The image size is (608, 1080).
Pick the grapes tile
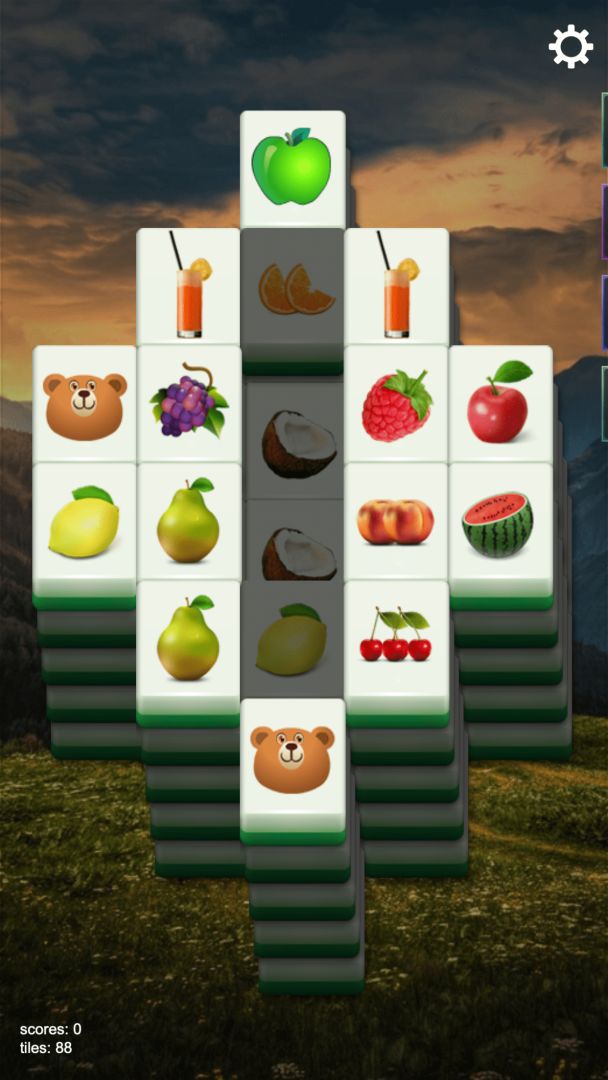click(x=189, y=403)
